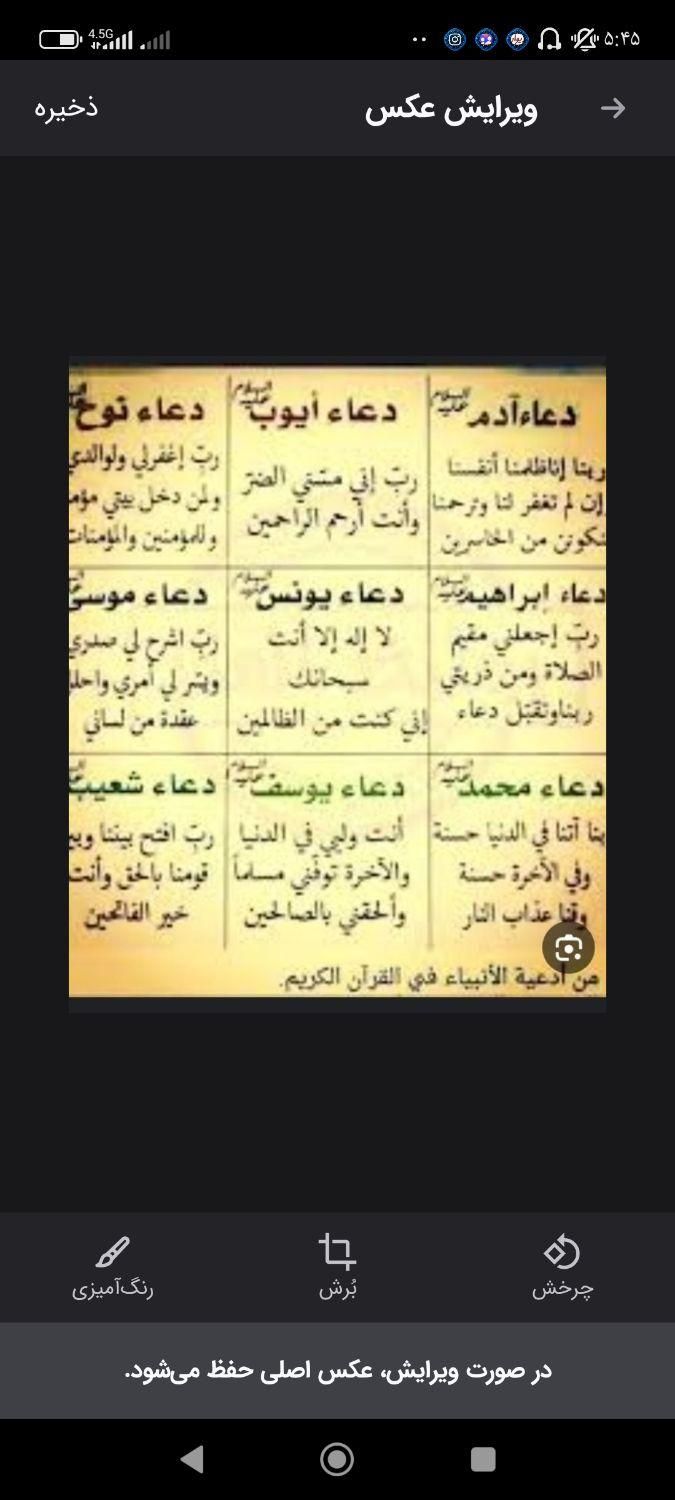Tap the system back button

(x=192, y=1459)
